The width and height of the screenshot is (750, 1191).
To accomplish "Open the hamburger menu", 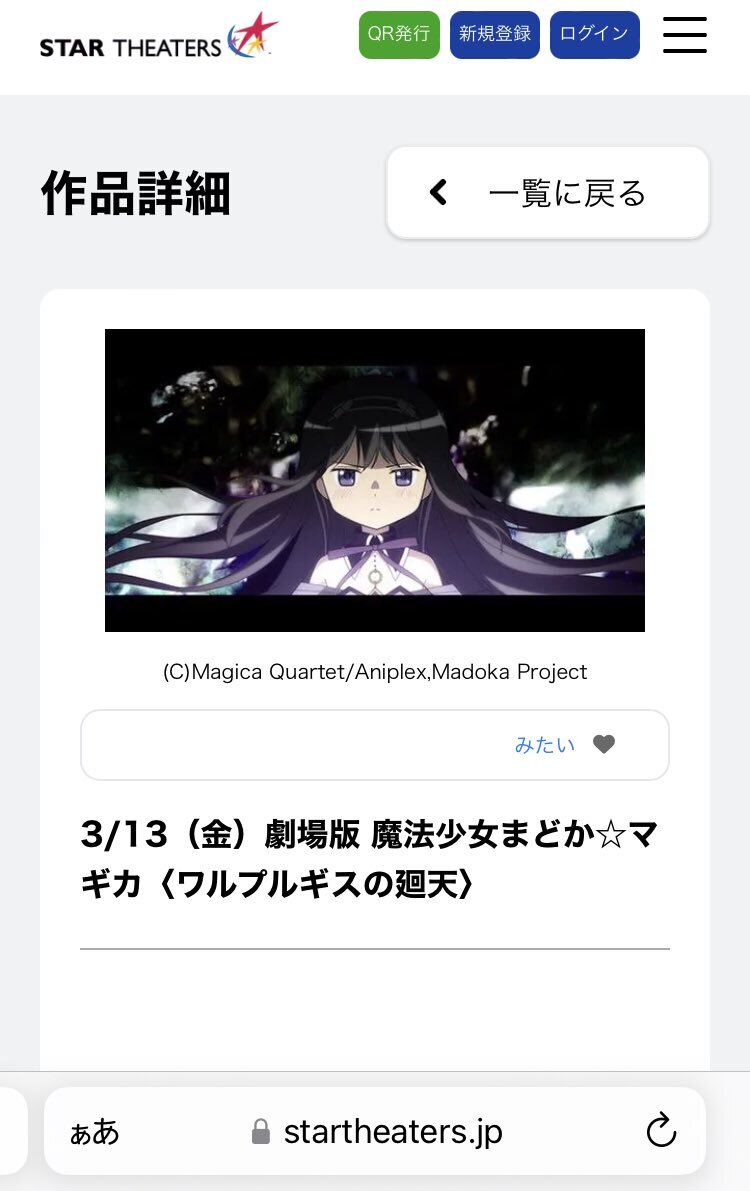I will click(x=685, y=35).
